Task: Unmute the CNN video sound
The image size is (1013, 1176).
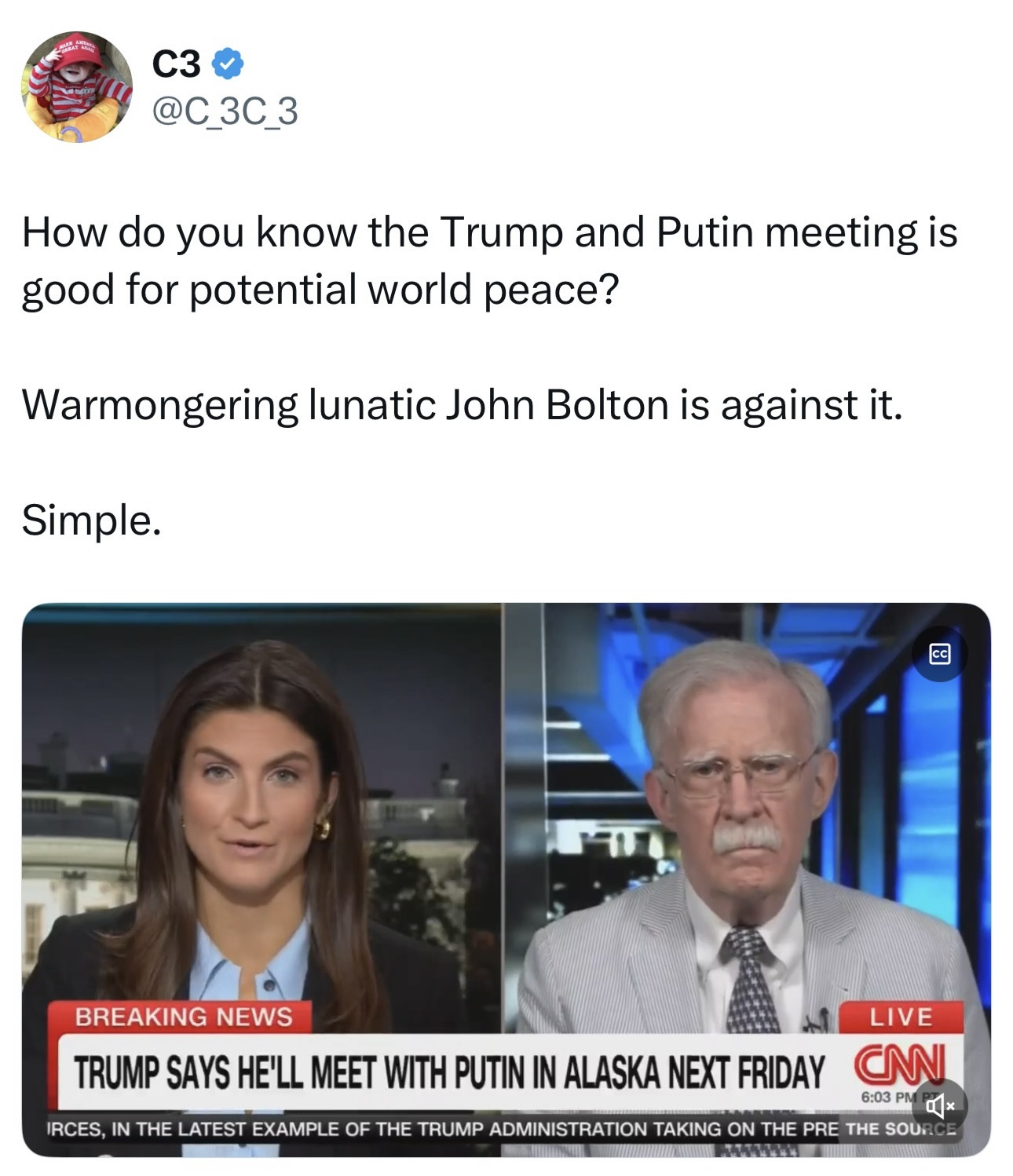Action: 939,1105
